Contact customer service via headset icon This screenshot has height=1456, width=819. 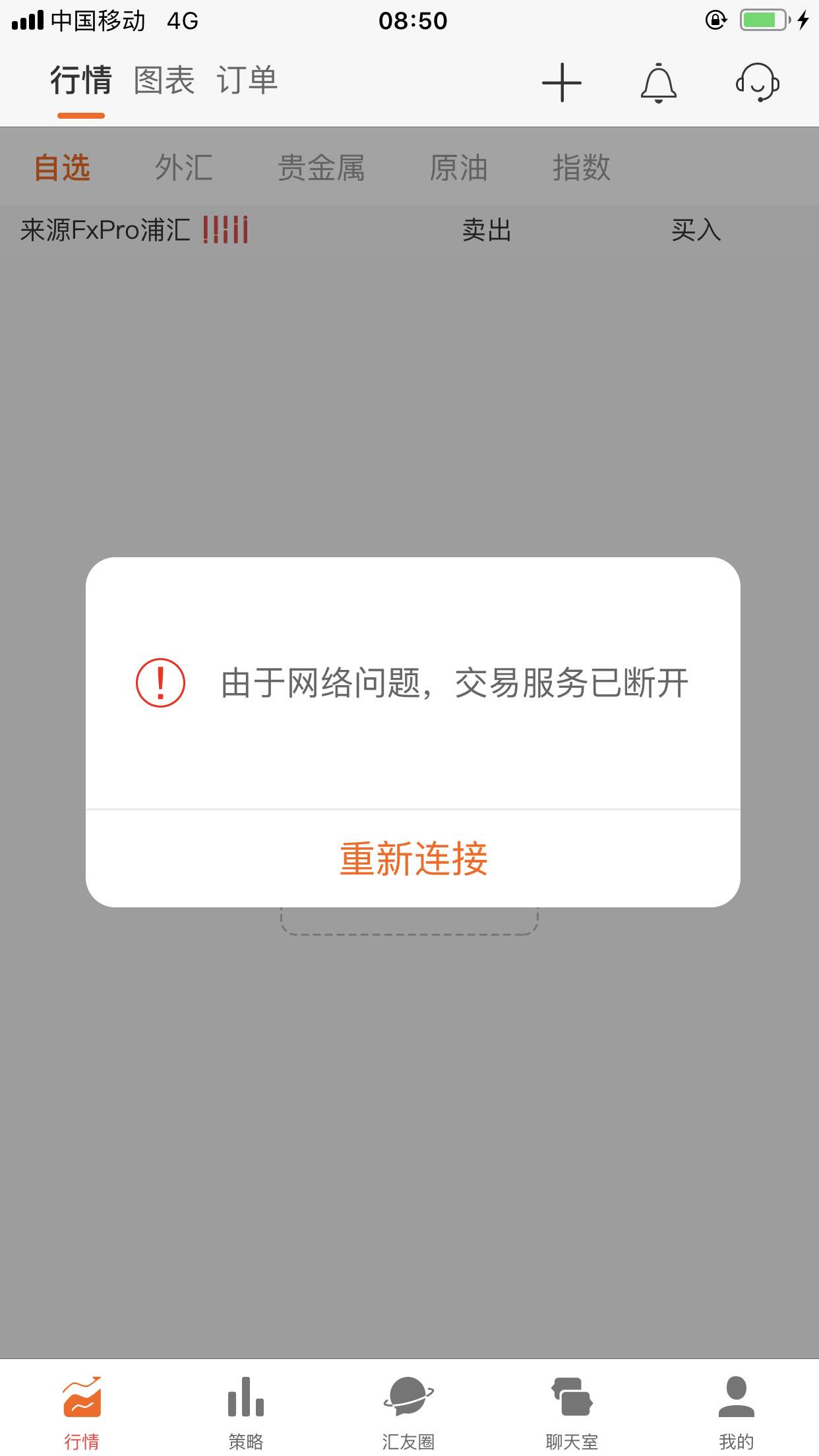758,82
